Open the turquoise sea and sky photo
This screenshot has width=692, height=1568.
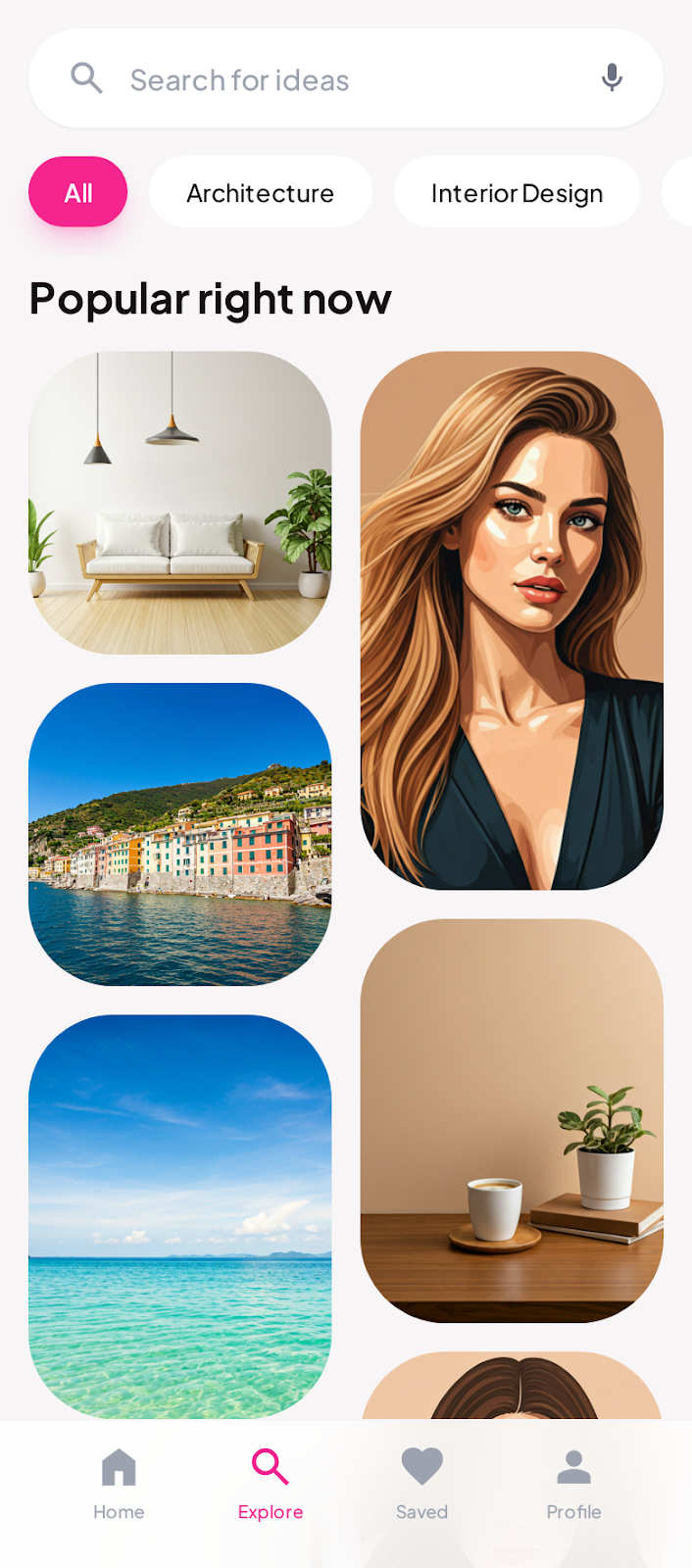[x=180, y=1215]
